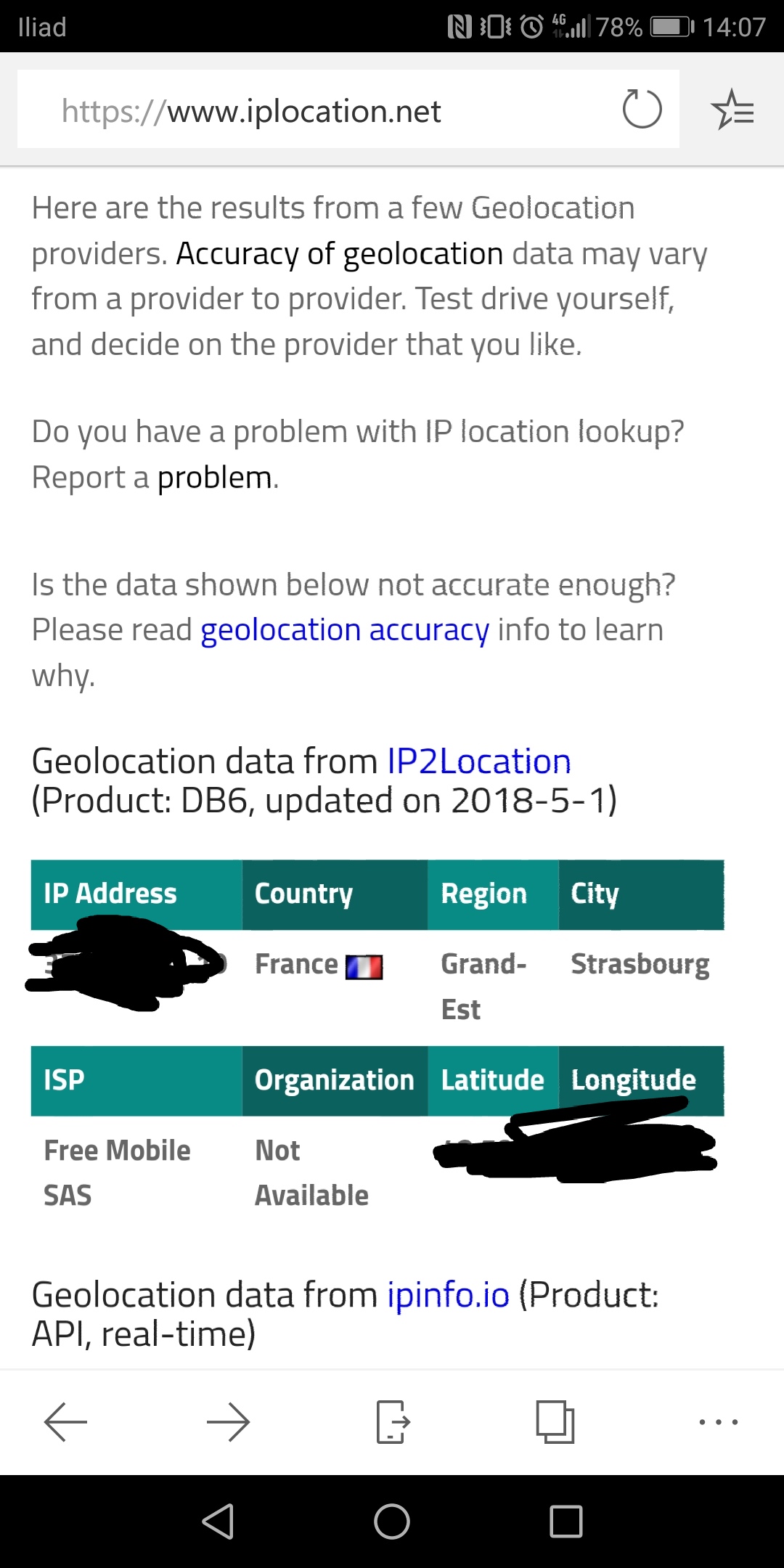The image size is (784, 1568).
Task: Open the Accuracy of geolocation link
Action: pyautogui.click(x=340, y=254)
